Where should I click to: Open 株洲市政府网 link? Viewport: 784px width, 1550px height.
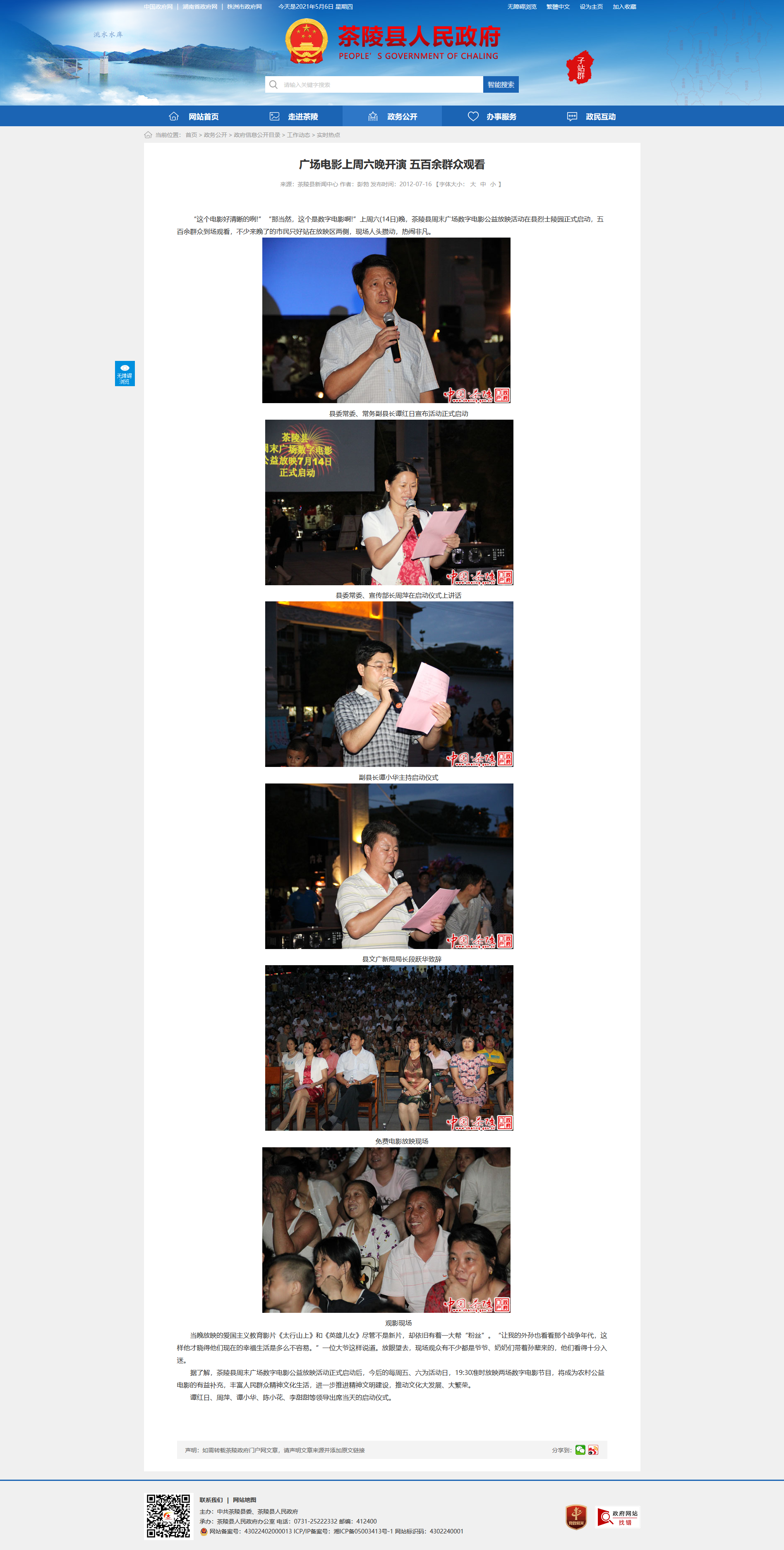click(x=244, y=7)
